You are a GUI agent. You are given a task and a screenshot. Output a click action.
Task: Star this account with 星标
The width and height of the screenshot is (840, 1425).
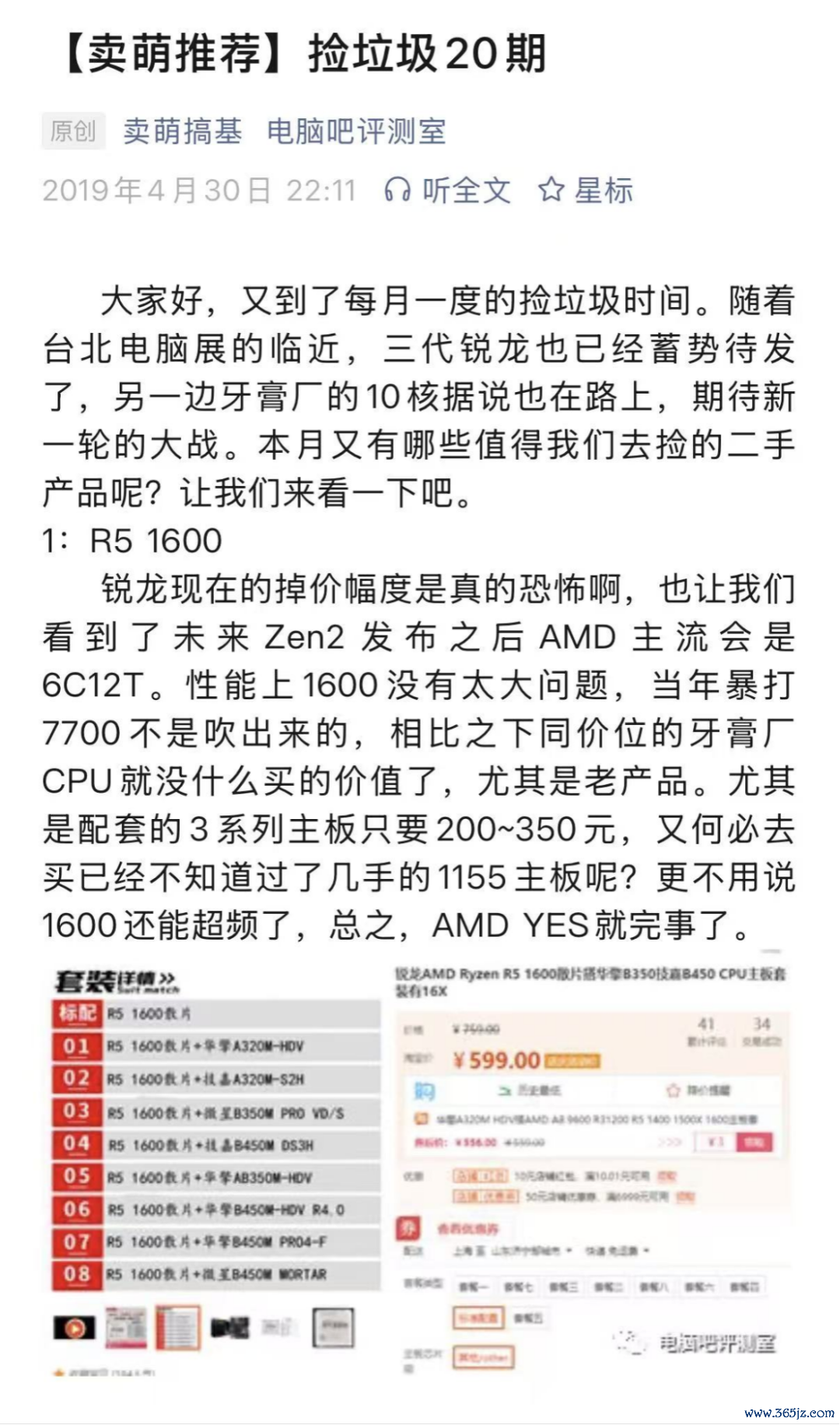[x=586, y=191]
